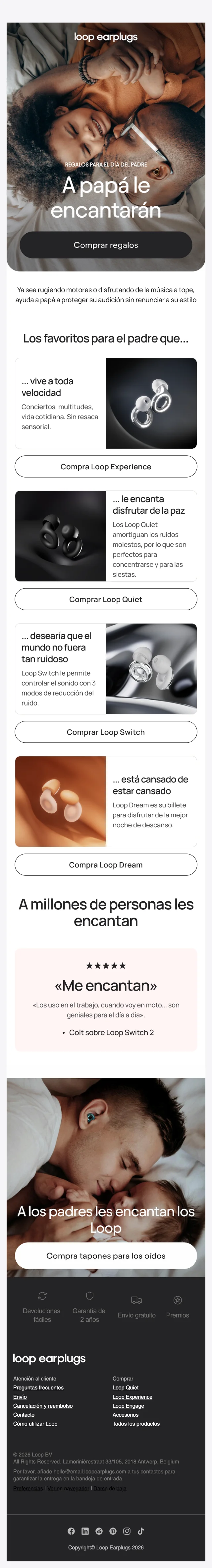Tap Ver en navegador link
Viewport: 212px width, 1568px height.
pos(69,1488)
